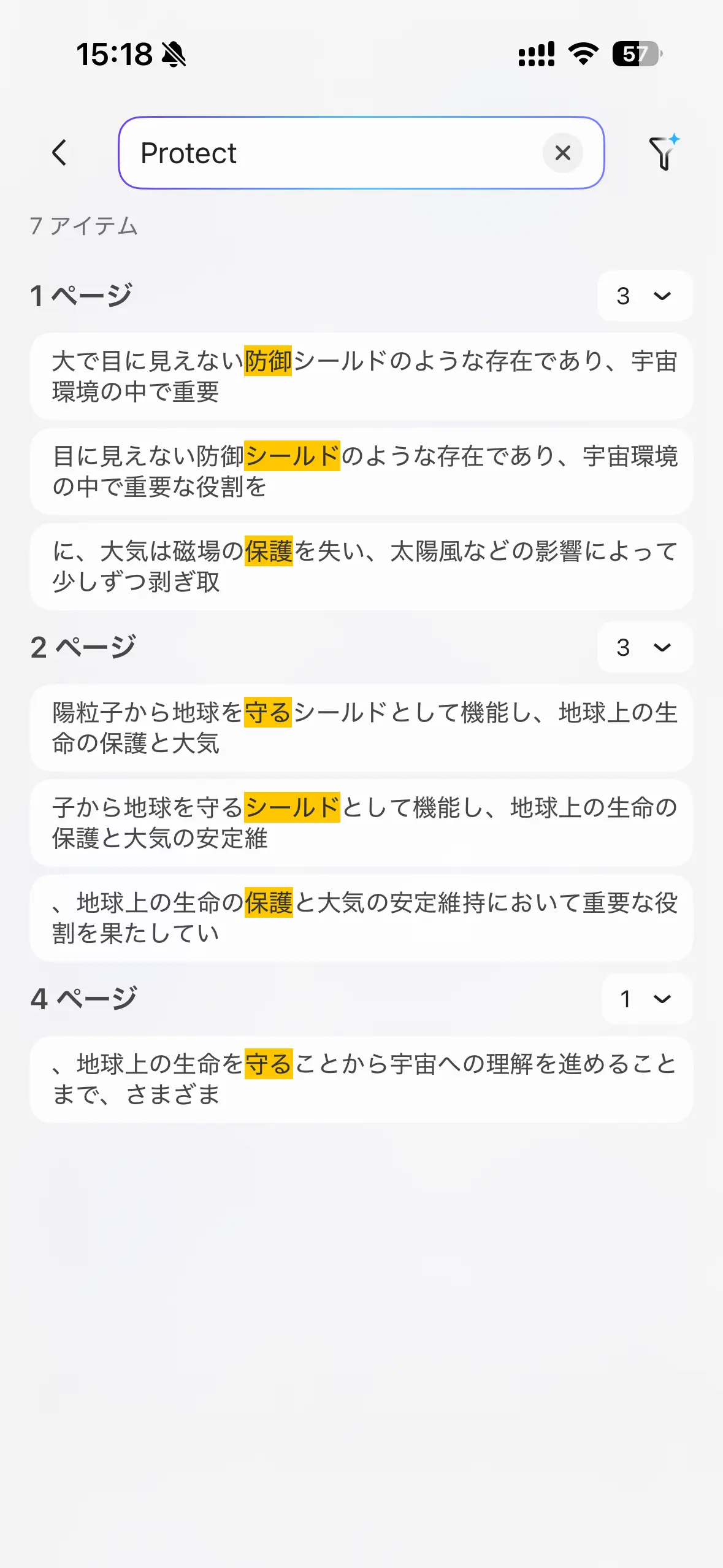Tap the muted notifications bell icon
The width and height of the screenshot is (723, 1568).
coord(174,55)
